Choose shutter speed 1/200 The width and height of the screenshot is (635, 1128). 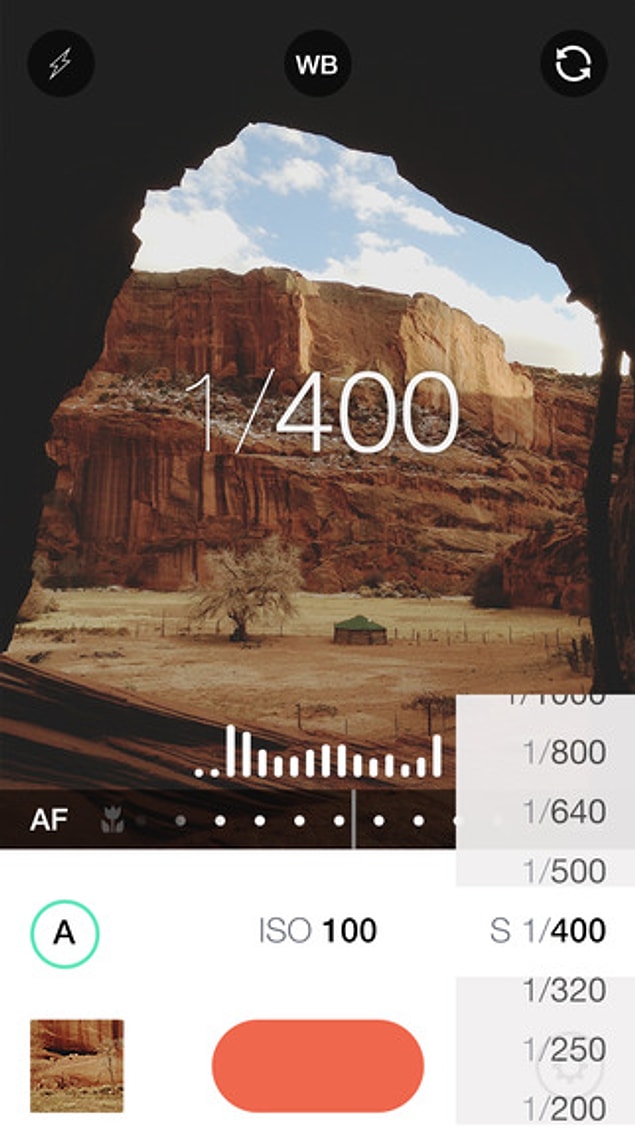pyautogui.click(x=564, y=1109)
